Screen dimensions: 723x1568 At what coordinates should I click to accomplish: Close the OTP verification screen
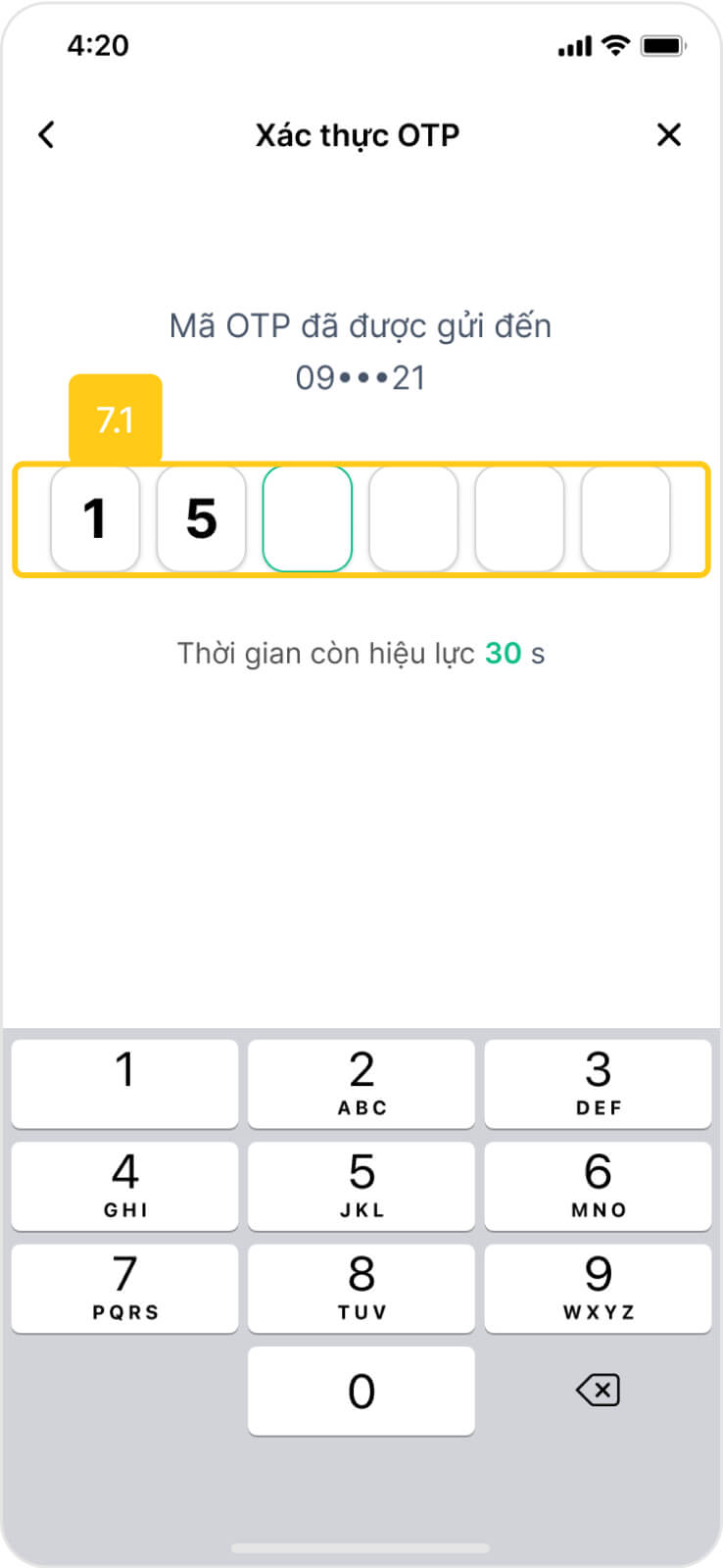pos(669,134)
